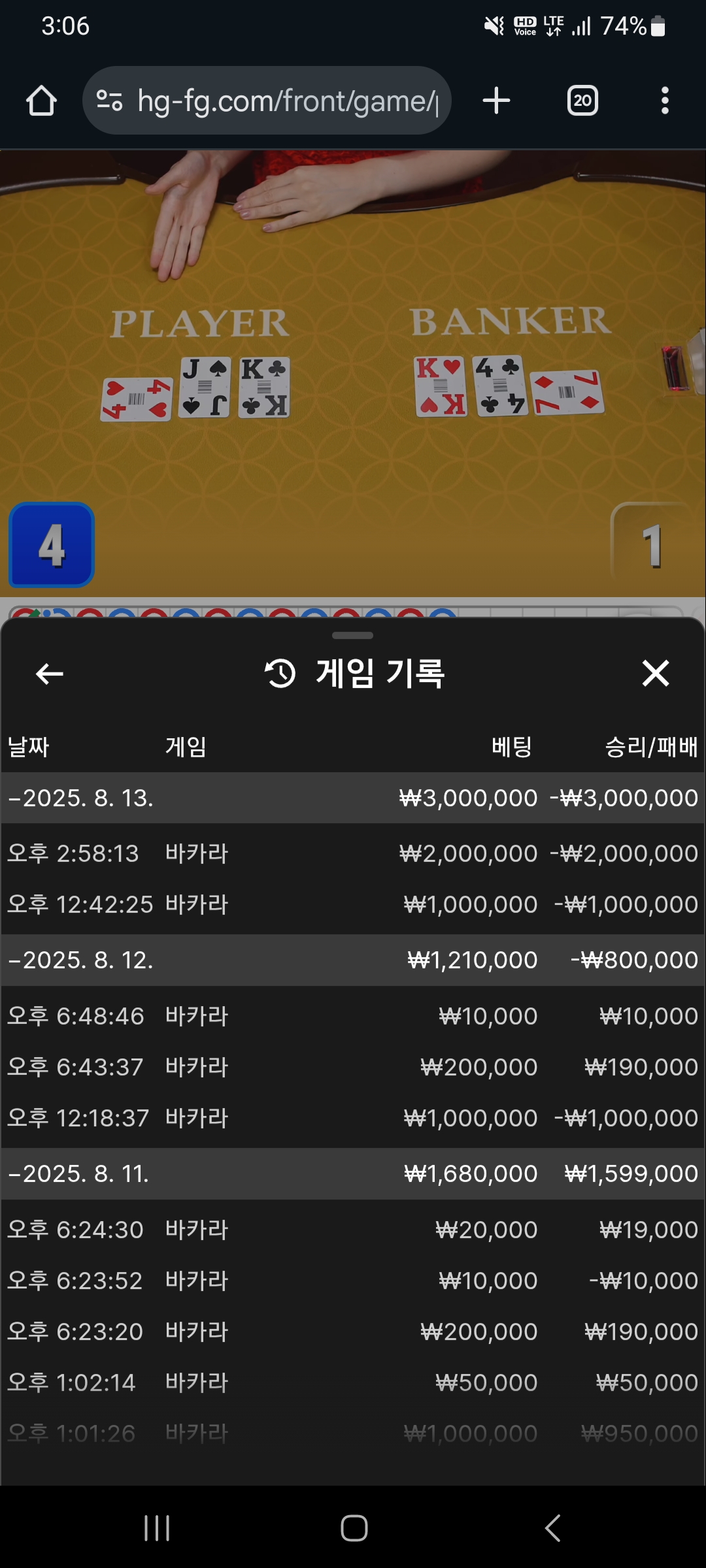Open the 오후 6:48:46 바카라 record
Screen dimensions: 706x1568
353,1016
